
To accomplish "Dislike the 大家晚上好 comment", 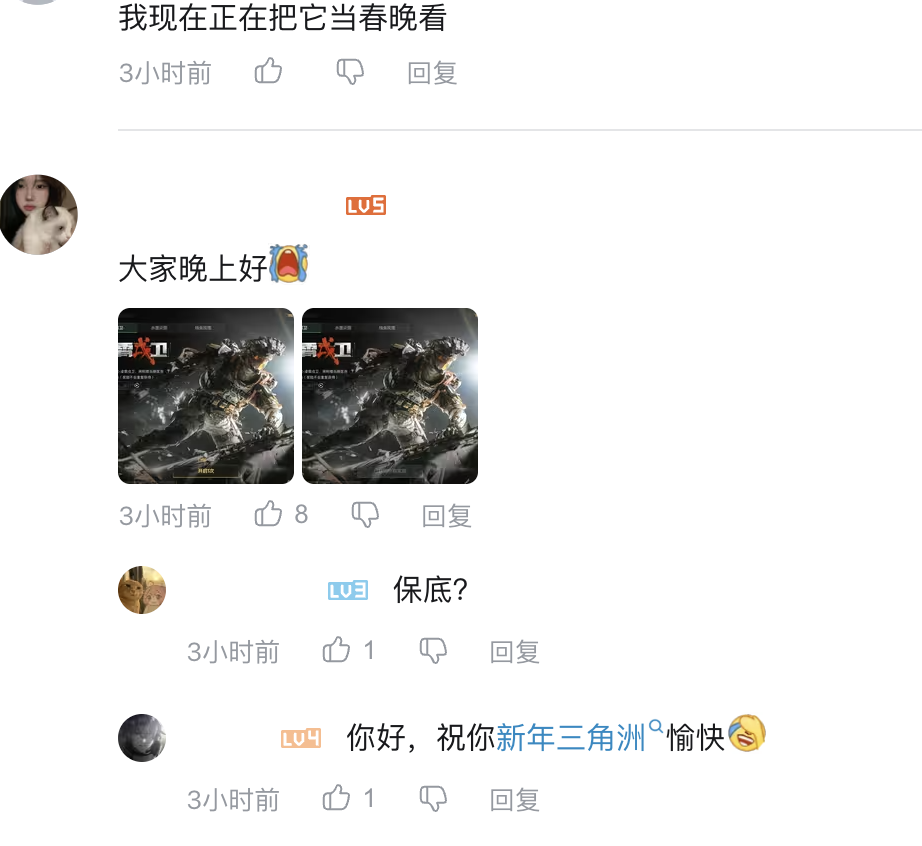I will pos(365,515).
